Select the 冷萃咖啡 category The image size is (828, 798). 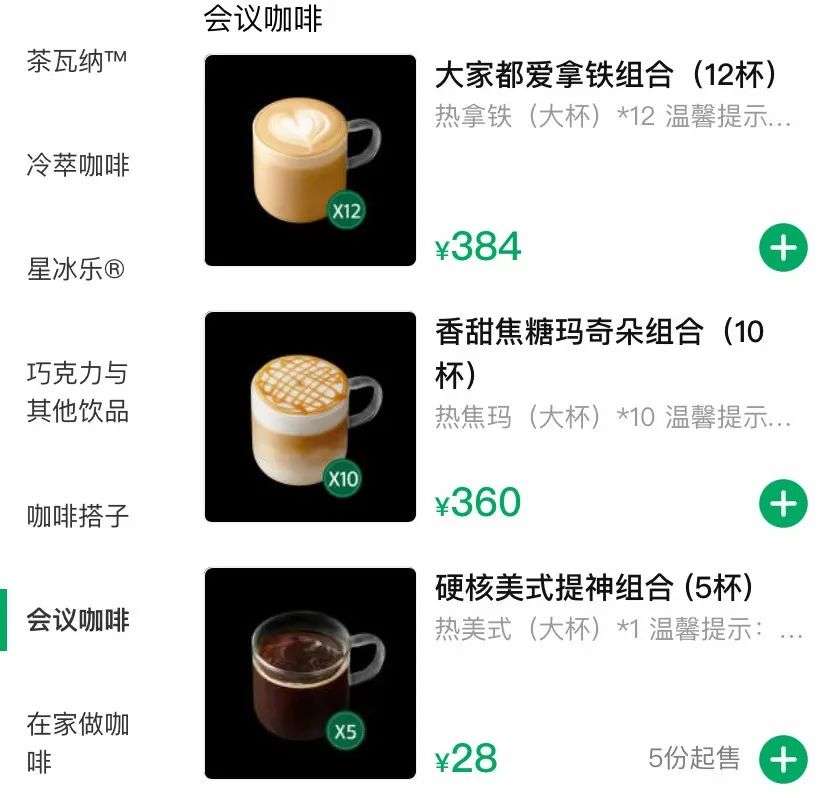pyautogui.click(x=77, y=165)
